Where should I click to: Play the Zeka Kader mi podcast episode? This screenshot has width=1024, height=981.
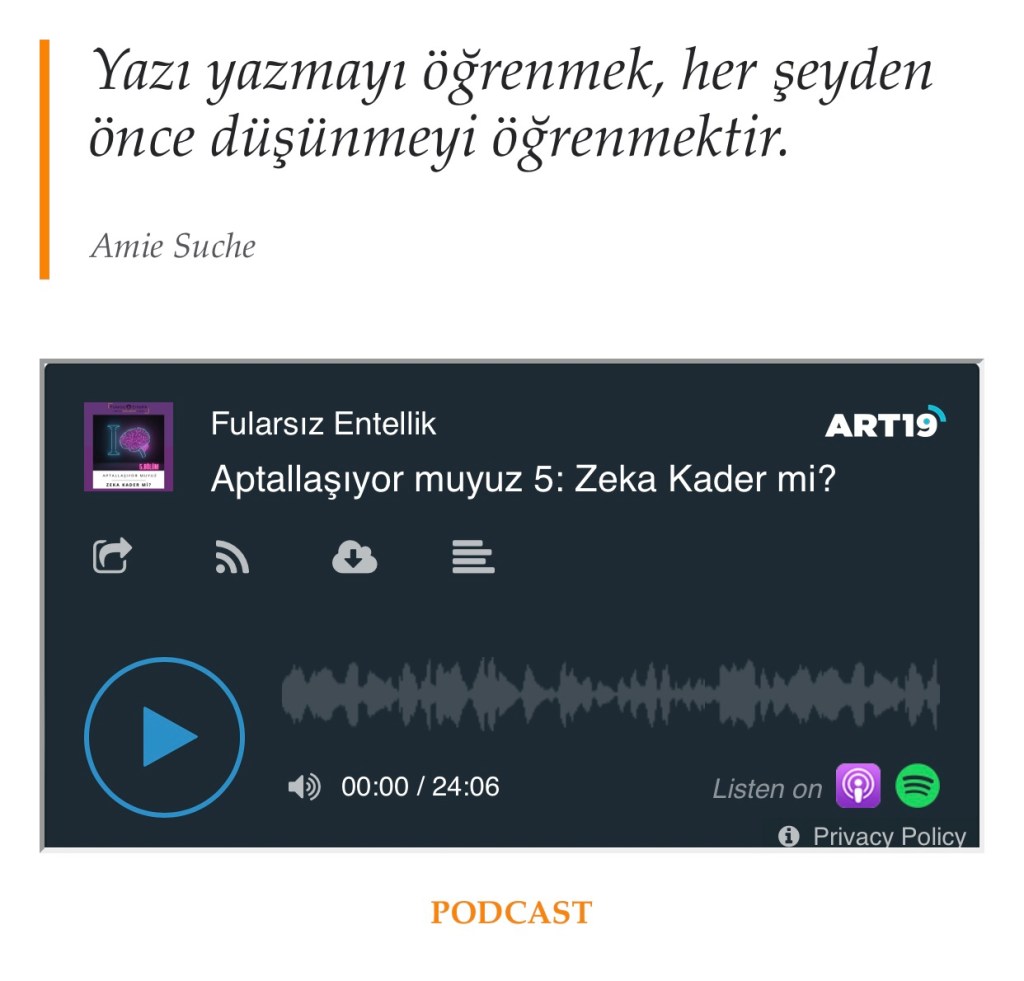164,737
